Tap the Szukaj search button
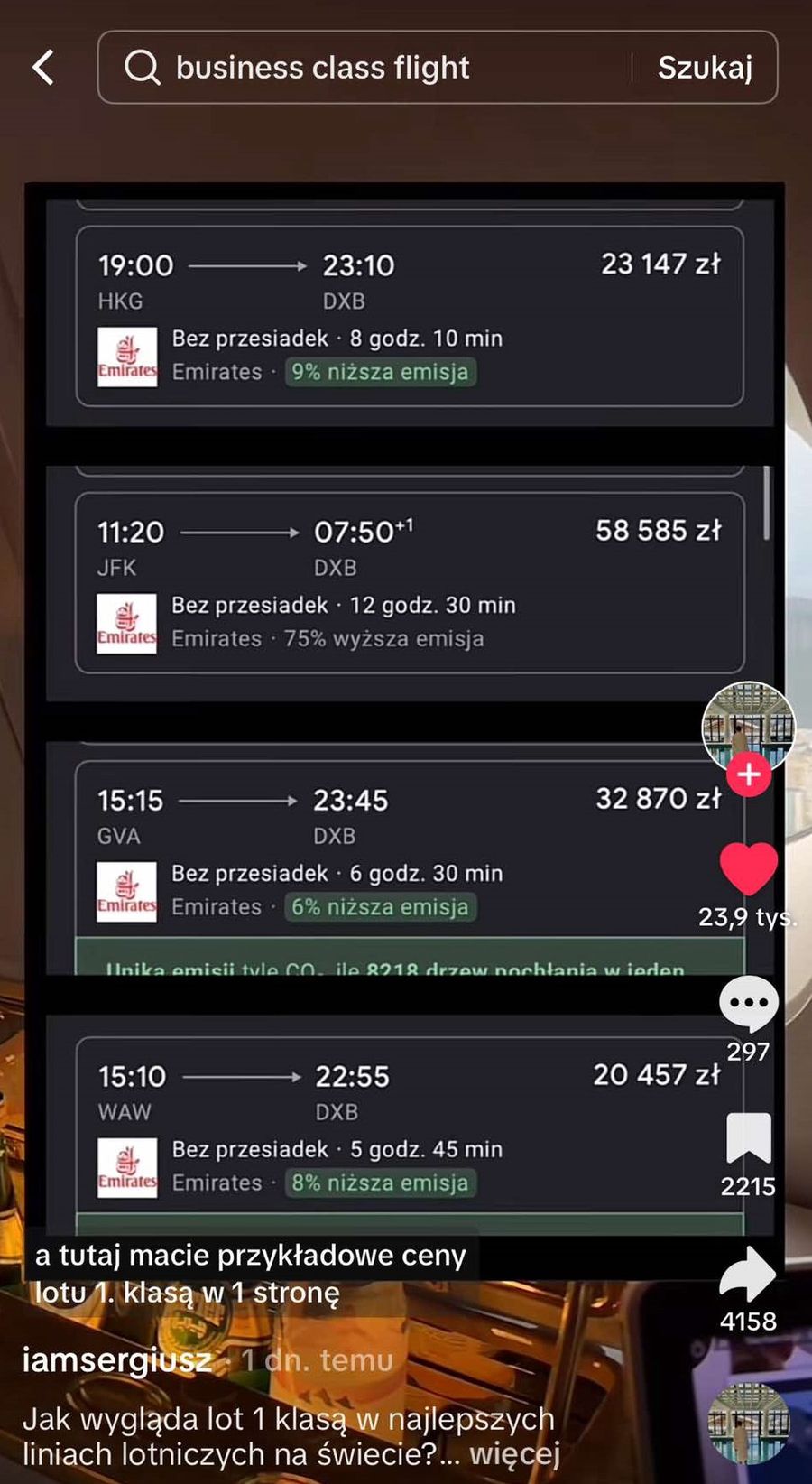This screenshot has height=1484, width=812. click(705, 68)
